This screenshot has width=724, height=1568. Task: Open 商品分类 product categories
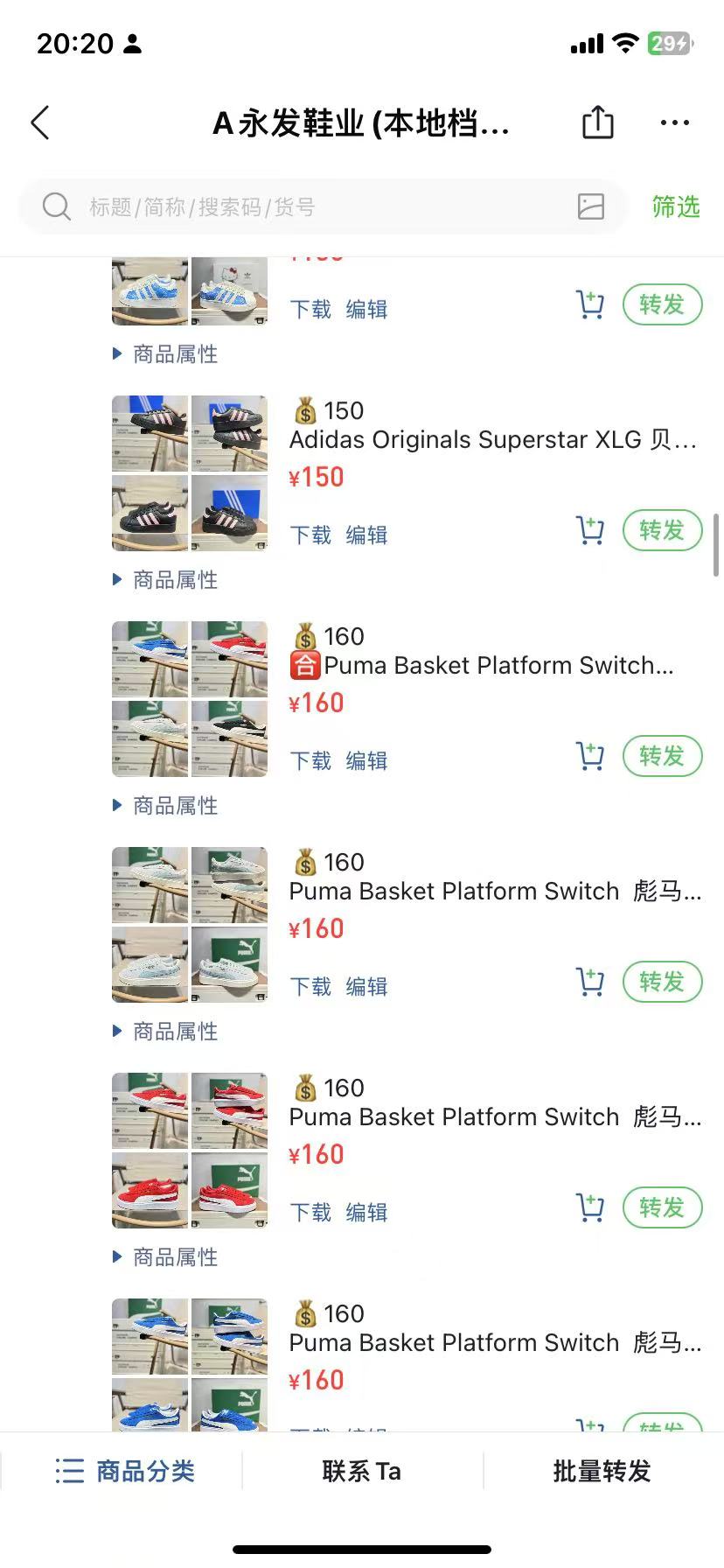(124, 1471)
